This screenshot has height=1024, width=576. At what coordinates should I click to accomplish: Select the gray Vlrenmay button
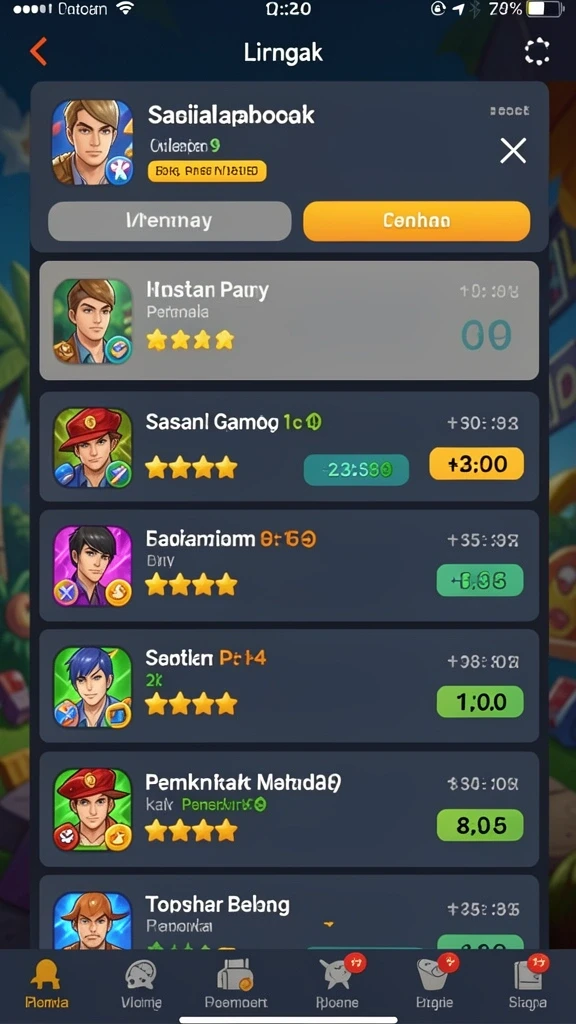point(169,221)
